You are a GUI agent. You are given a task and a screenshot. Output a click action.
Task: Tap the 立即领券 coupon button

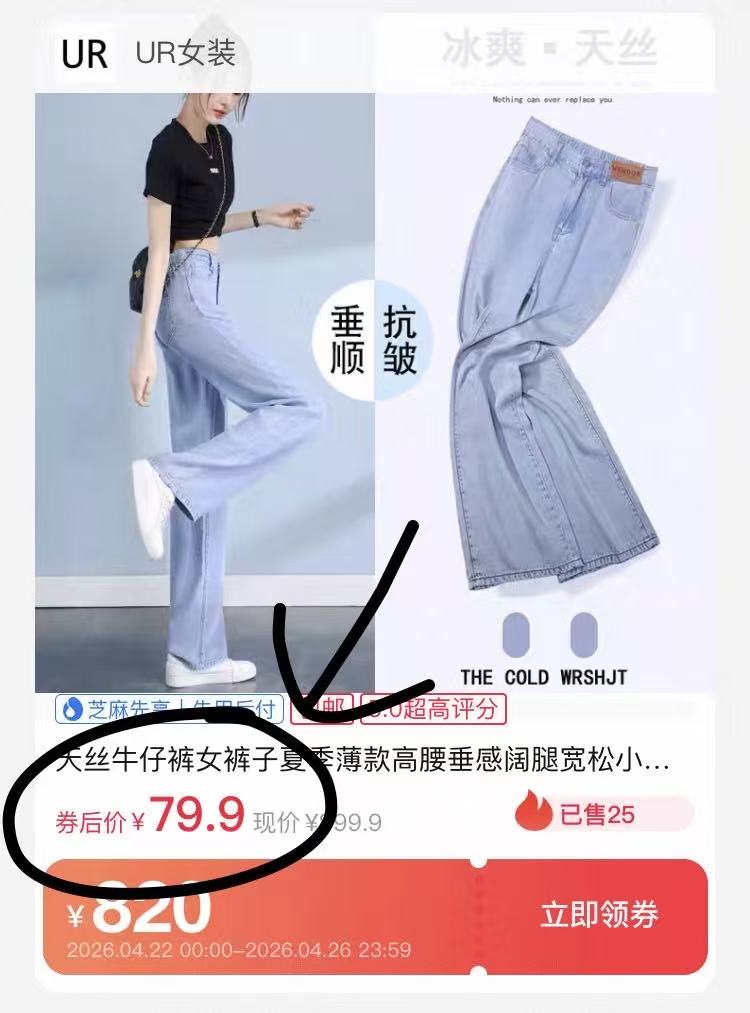599,914
